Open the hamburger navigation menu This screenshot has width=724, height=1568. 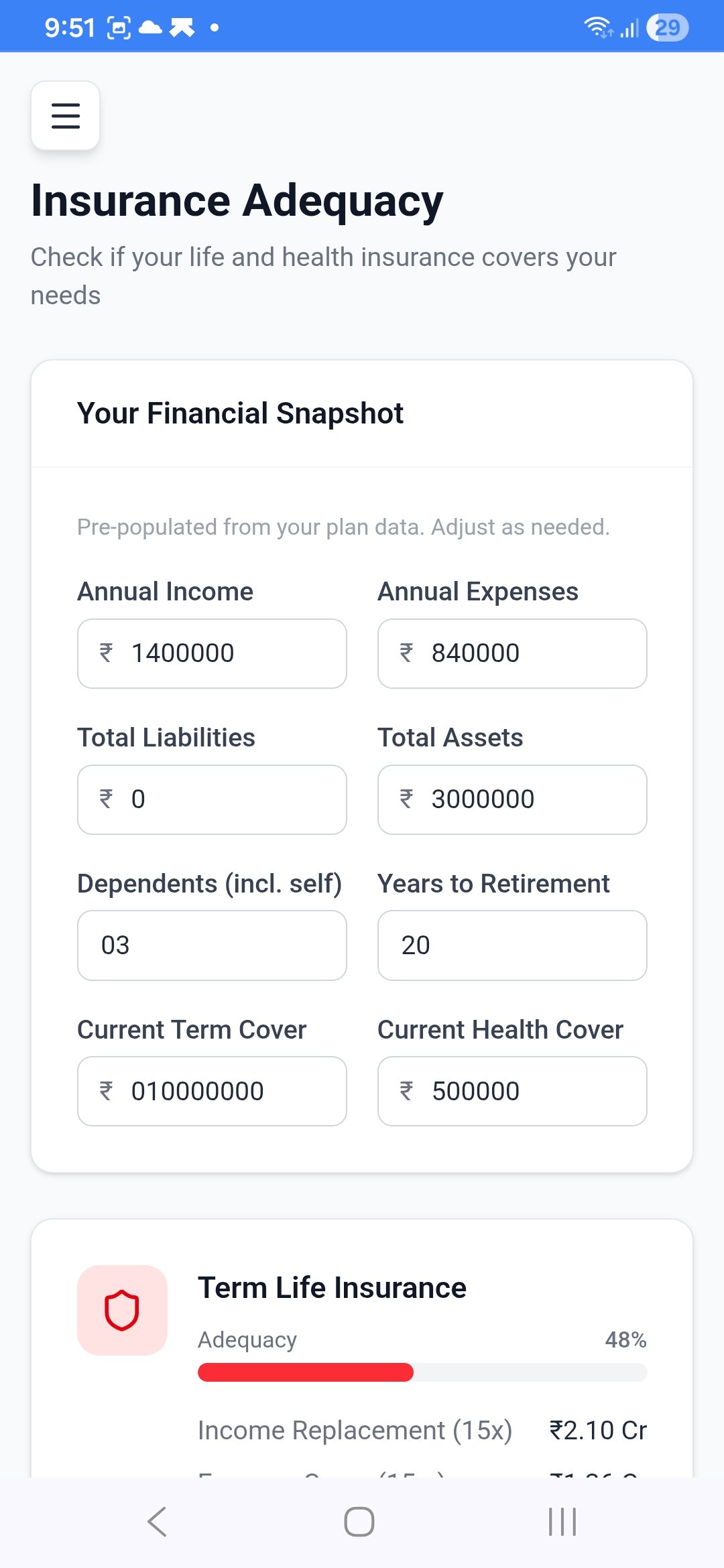tap(64, 115)
